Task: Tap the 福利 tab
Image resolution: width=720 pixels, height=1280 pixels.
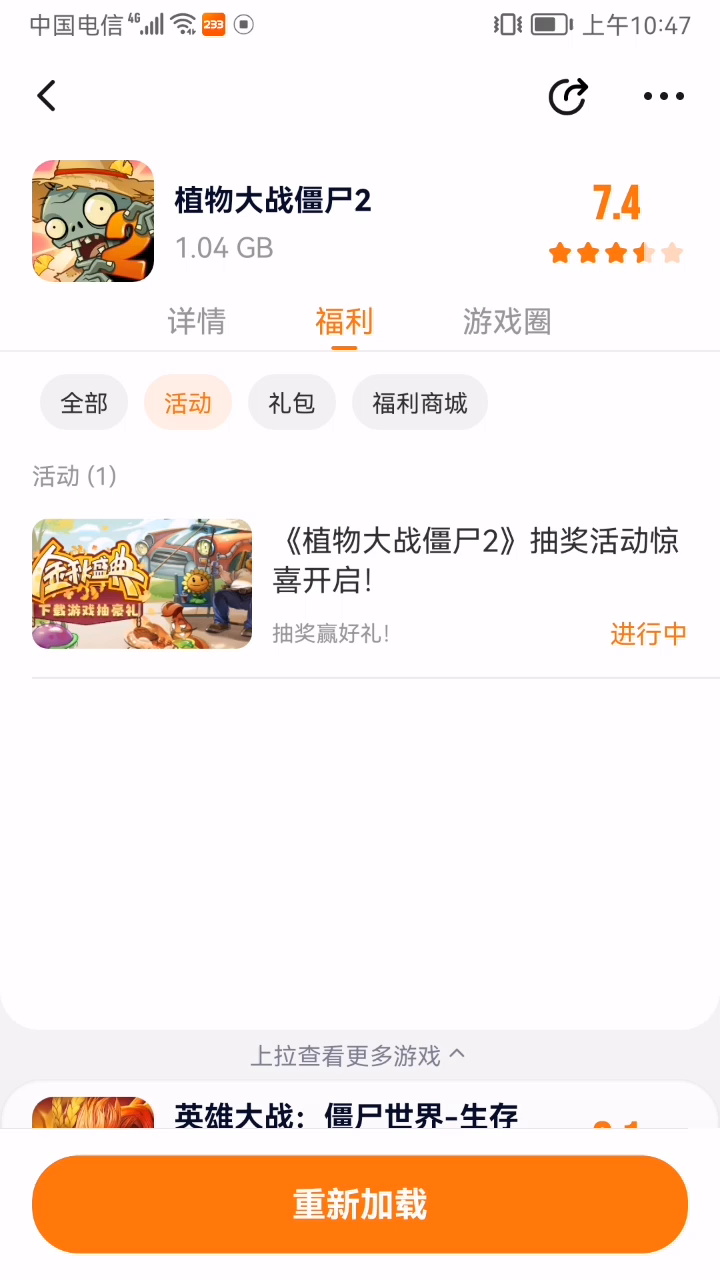Action: pyautogui.click(x=344, y=322)
